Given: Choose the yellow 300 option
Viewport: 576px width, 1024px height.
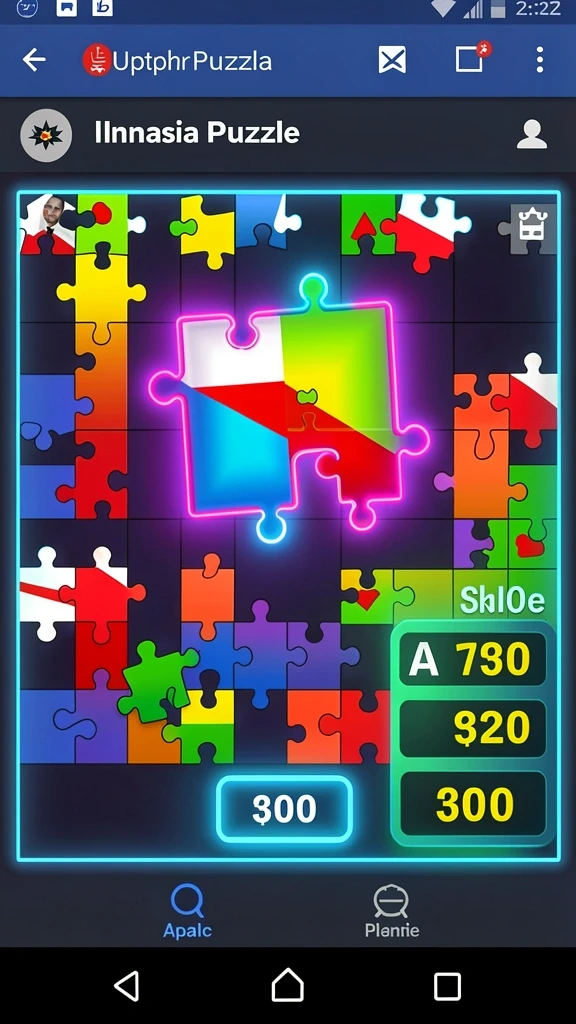Looking at the screenshot, I should pos(473,804).
